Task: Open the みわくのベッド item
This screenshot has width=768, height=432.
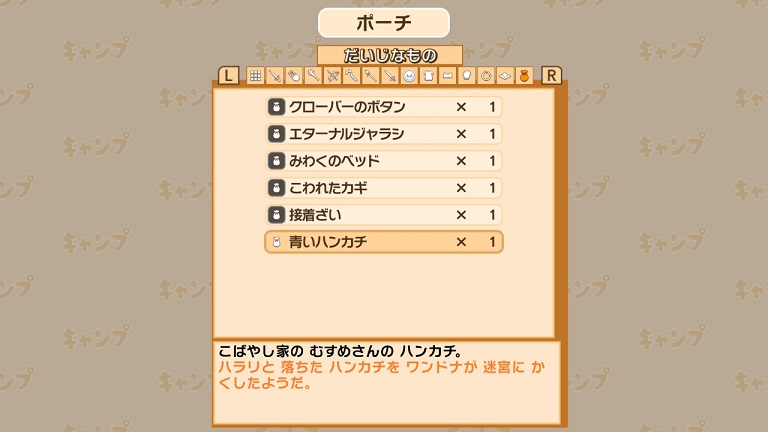Action: 383,161
